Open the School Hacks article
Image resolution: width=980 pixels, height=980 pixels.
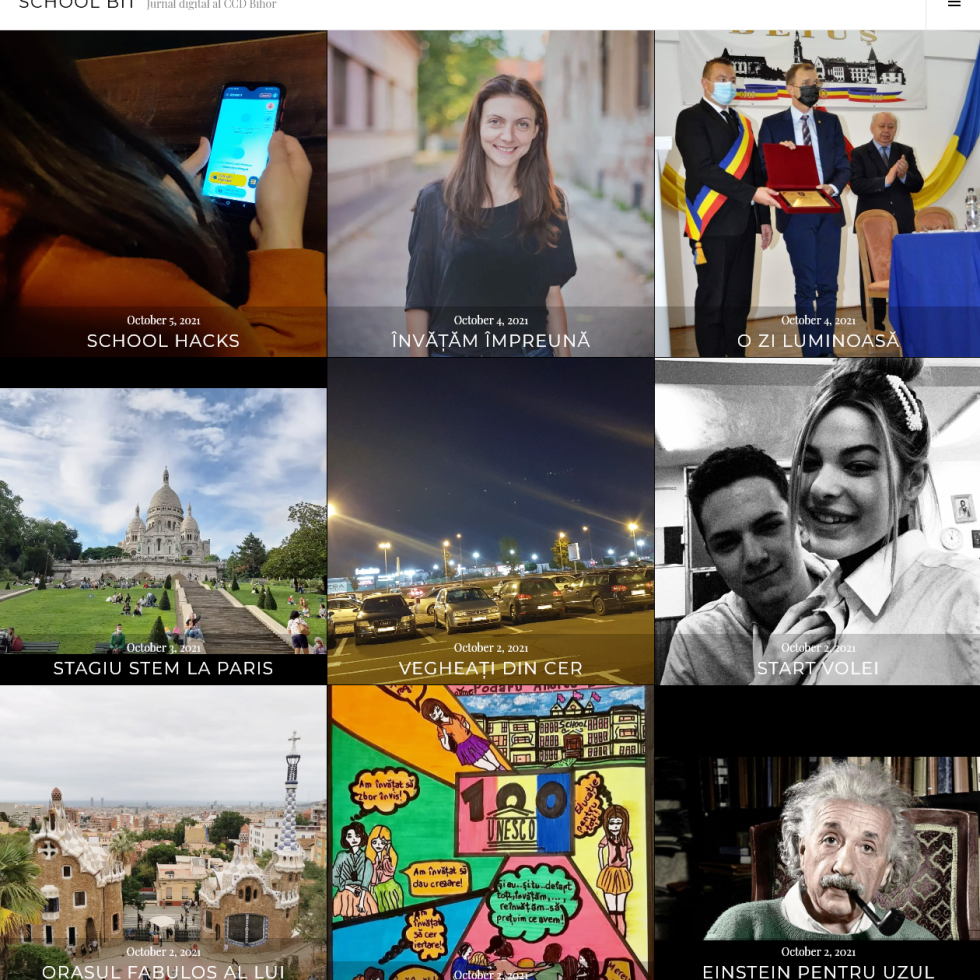click(x=163, y=341)
